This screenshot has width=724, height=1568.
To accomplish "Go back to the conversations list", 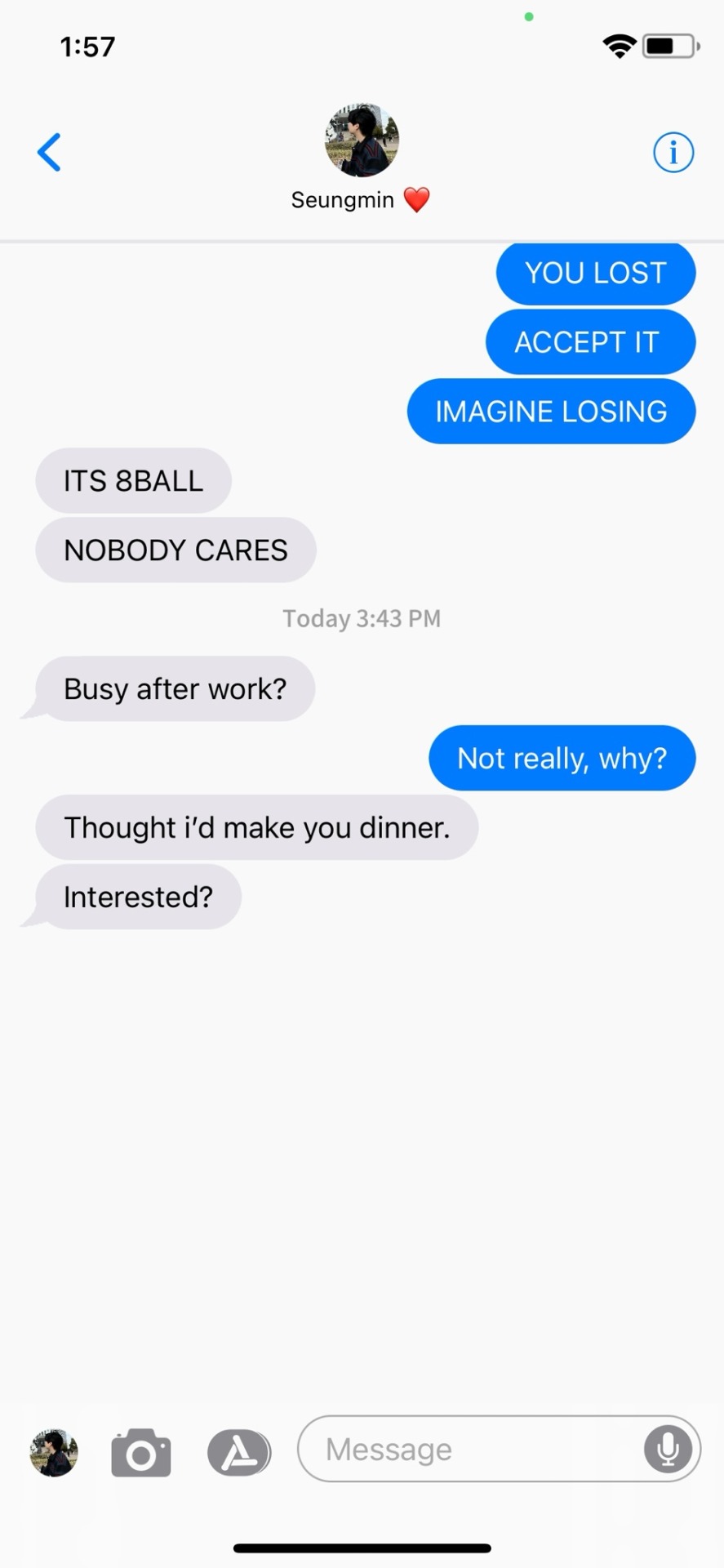I will pyautogui.click(x=49, y=152).
